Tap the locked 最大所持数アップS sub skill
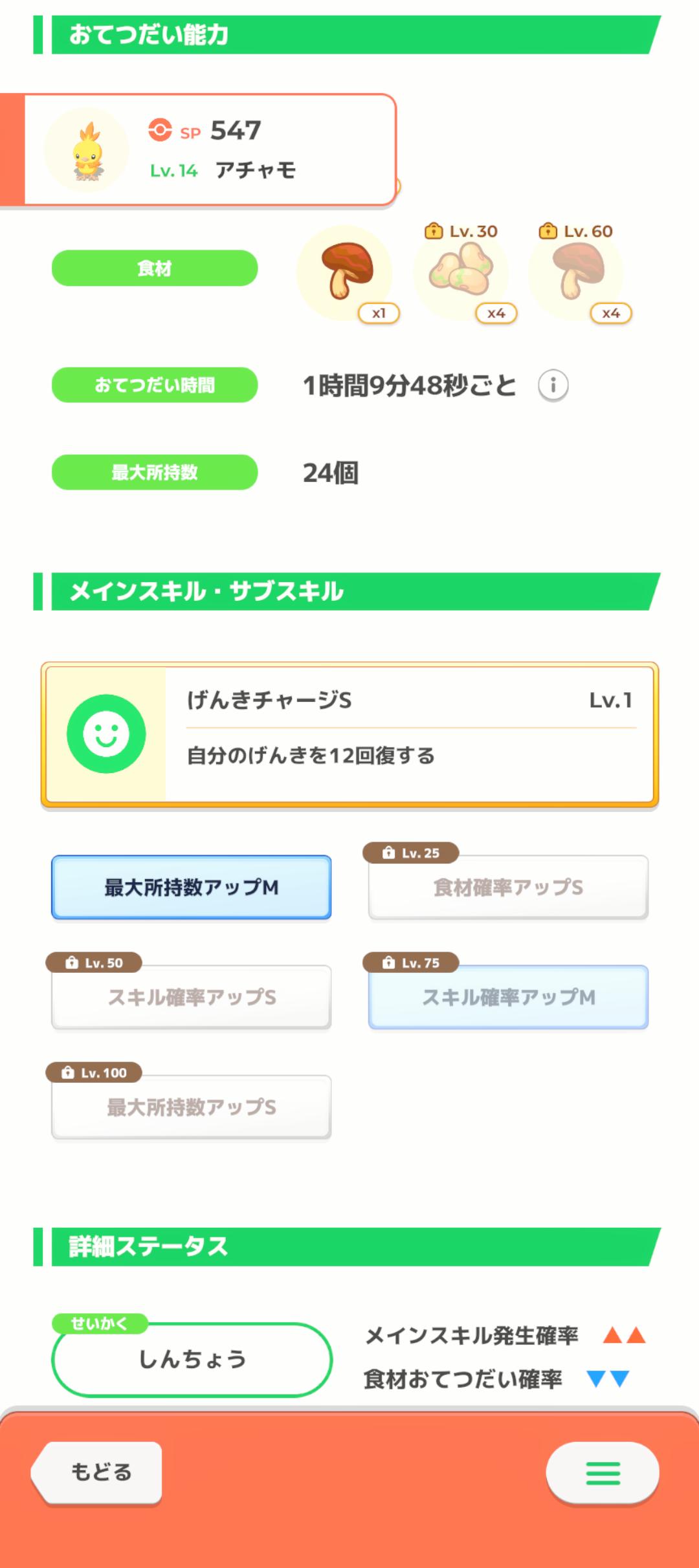 192,1107
